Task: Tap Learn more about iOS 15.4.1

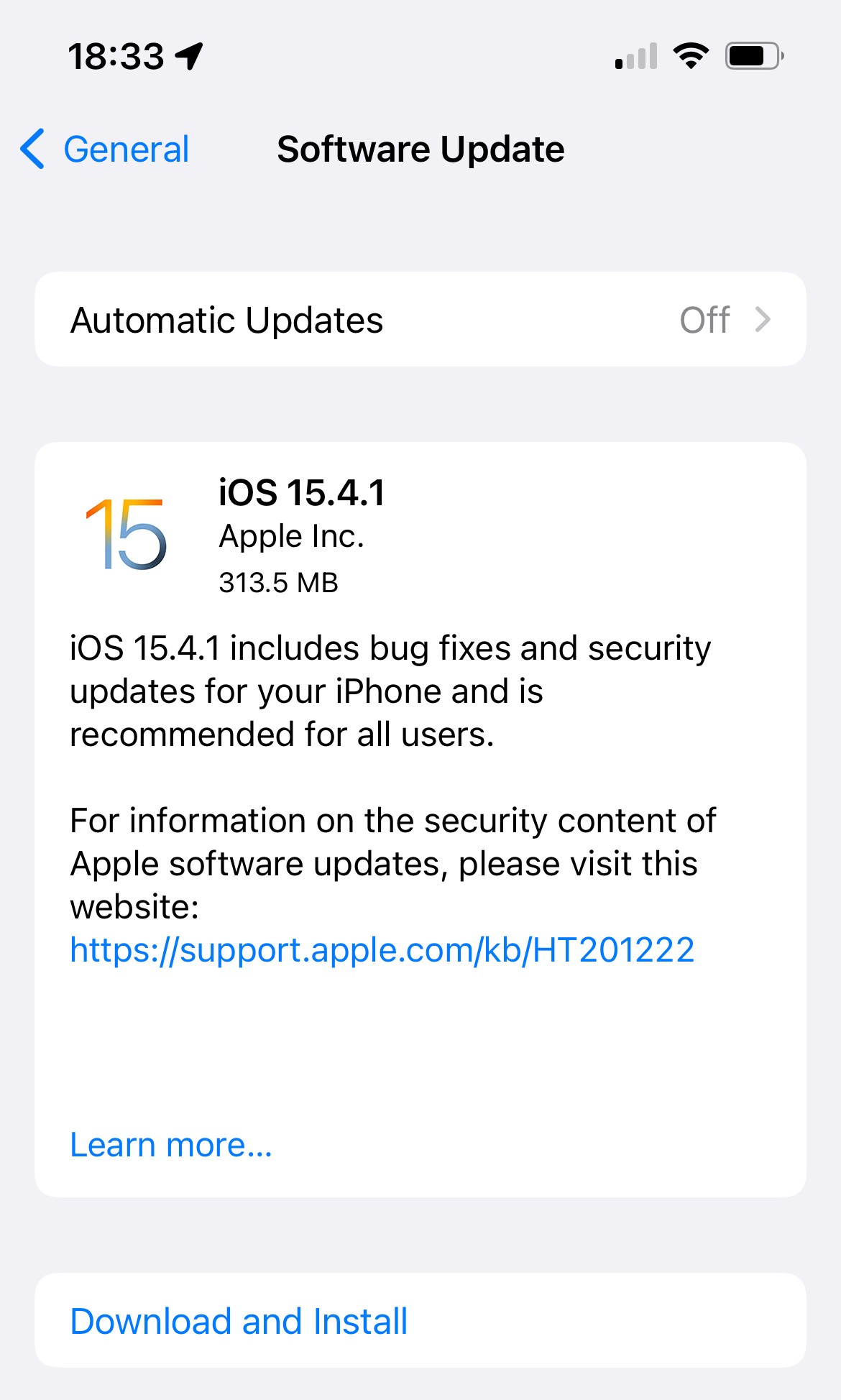Action: pos(171,1144)
